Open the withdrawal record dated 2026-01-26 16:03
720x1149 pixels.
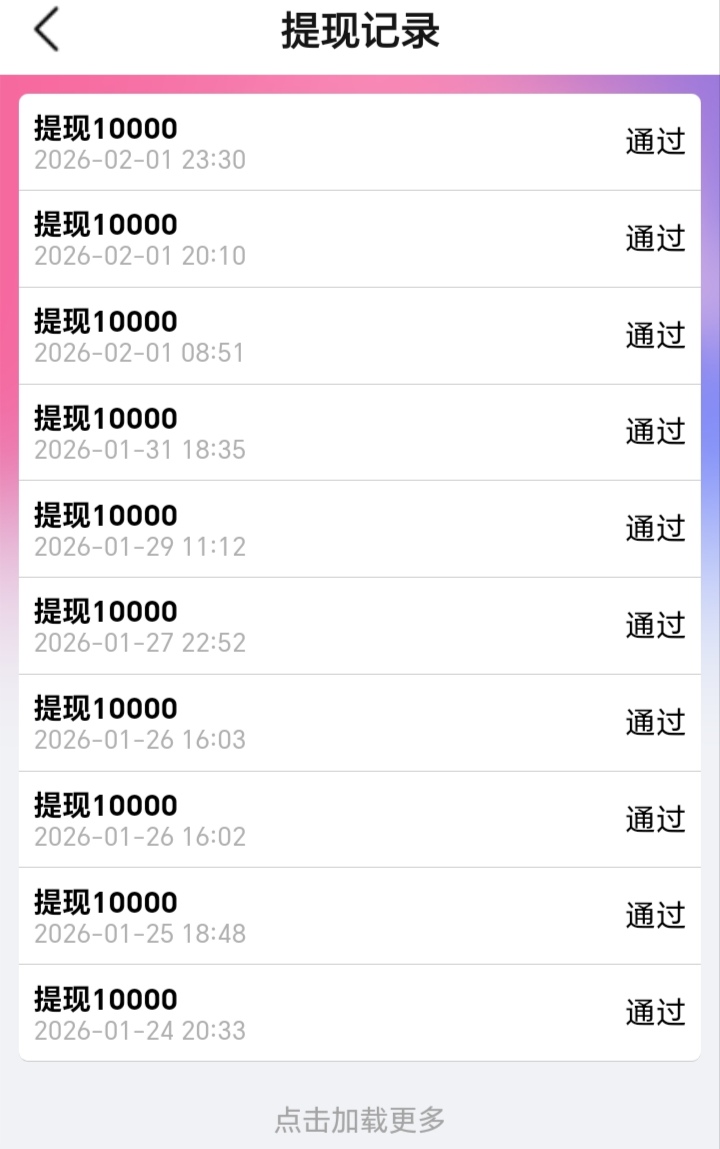pos(360,723)
